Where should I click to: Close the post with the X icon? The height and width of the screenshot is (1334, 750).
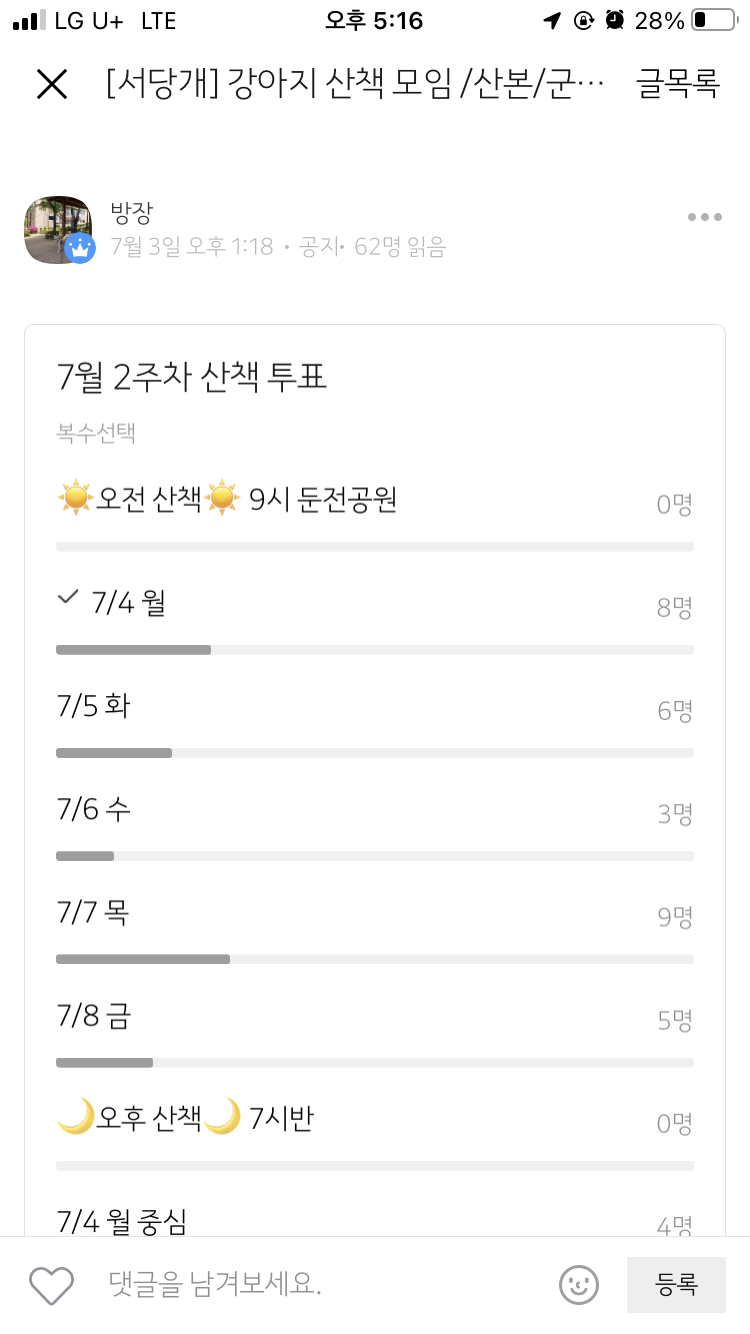(x=51, y=85)
